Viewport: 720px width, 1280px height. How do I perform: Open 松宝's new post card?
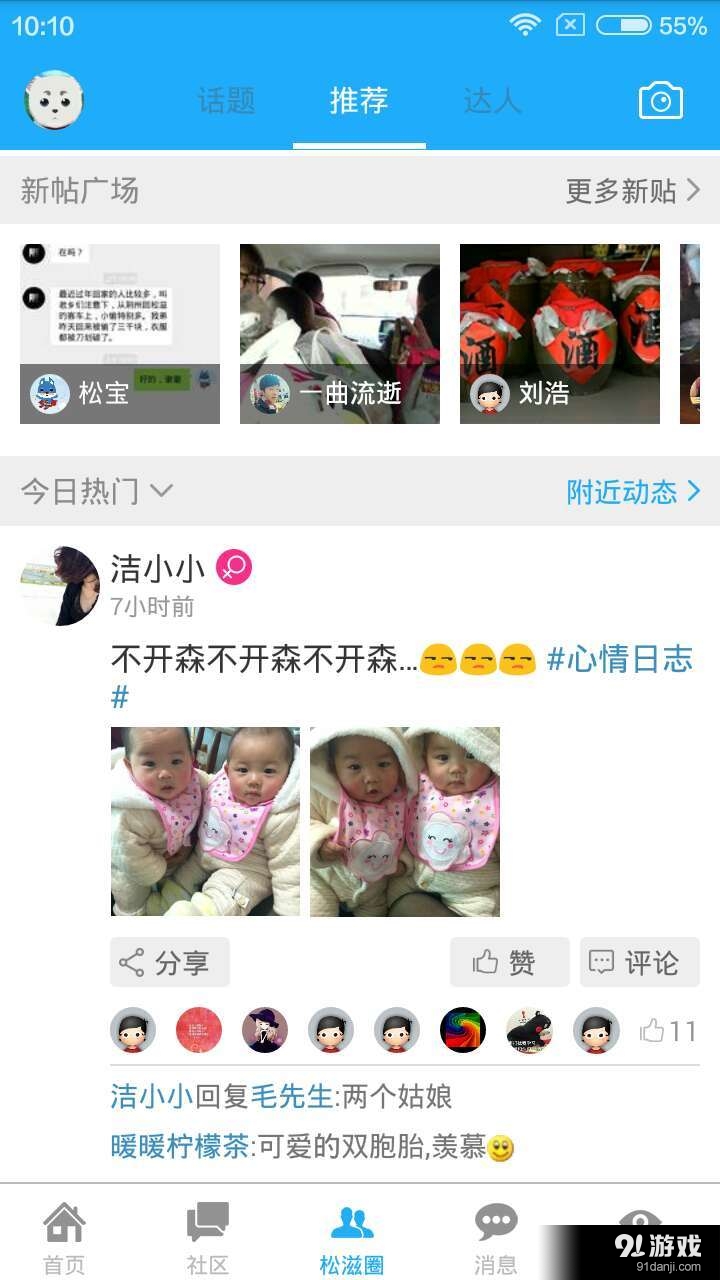point(120,334)
